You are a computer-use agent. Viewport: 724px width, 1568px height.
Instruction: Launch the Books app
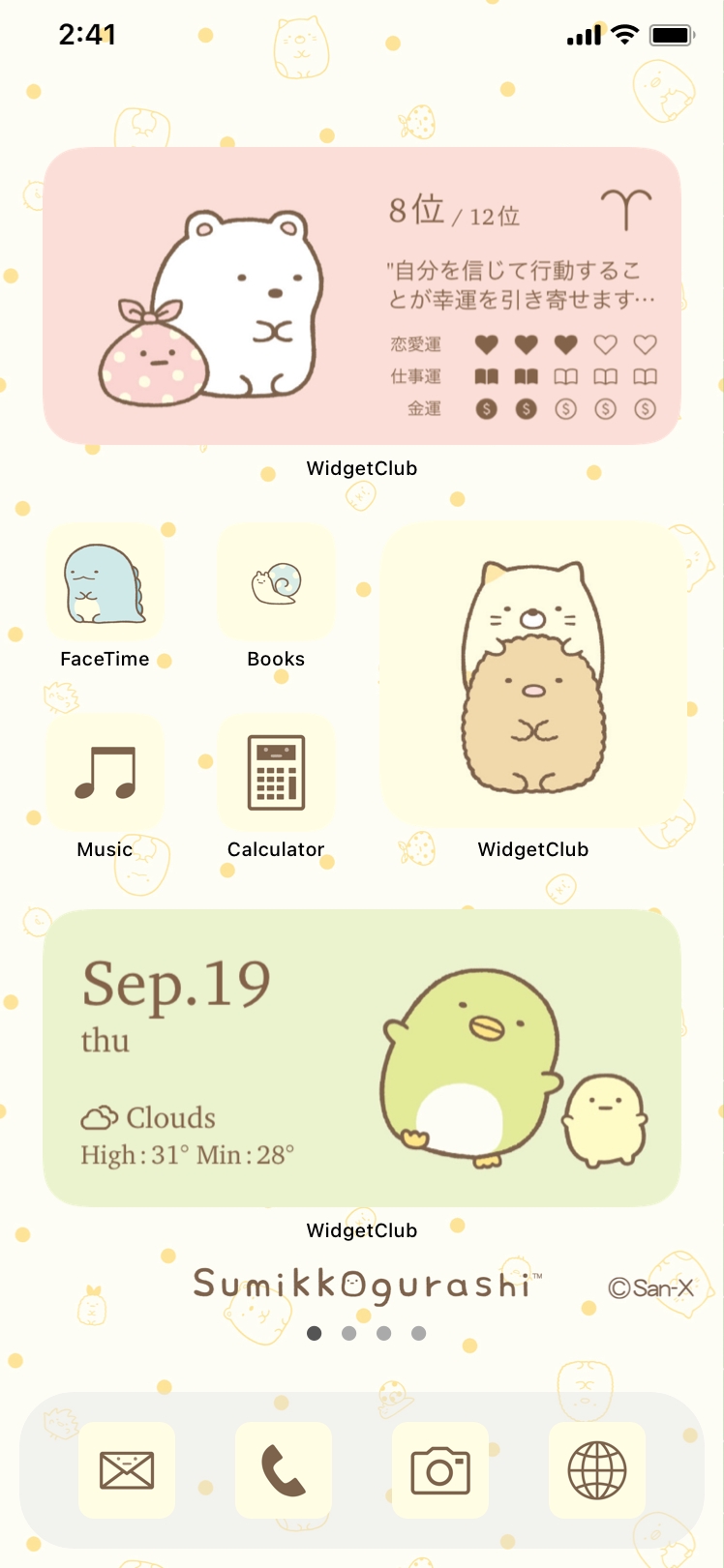276,583
